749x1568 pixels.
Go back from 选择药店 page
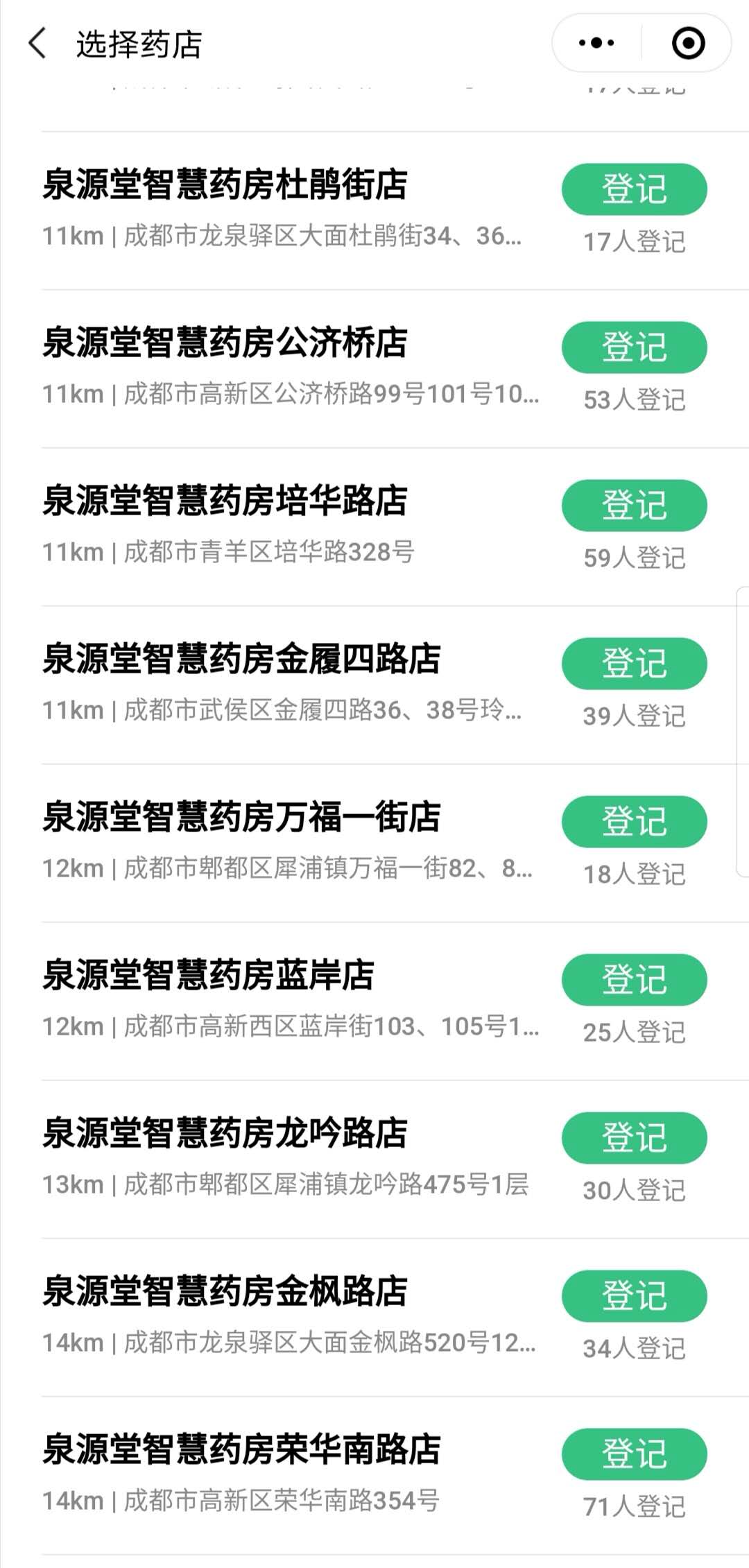(x=37, y=44)
